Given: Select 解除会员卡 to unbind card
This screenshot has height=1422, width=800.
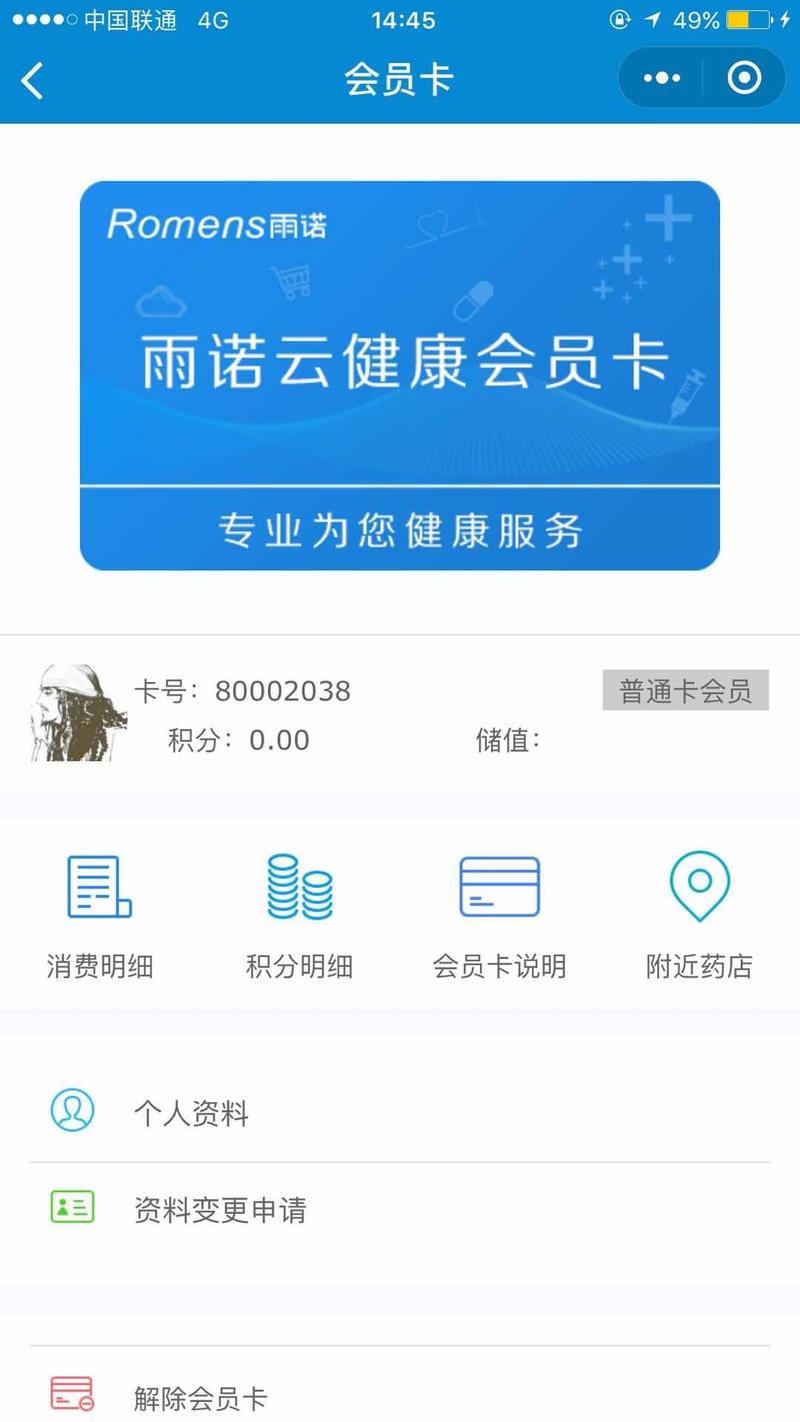Looking at the screenshot, I should 400,1396.
